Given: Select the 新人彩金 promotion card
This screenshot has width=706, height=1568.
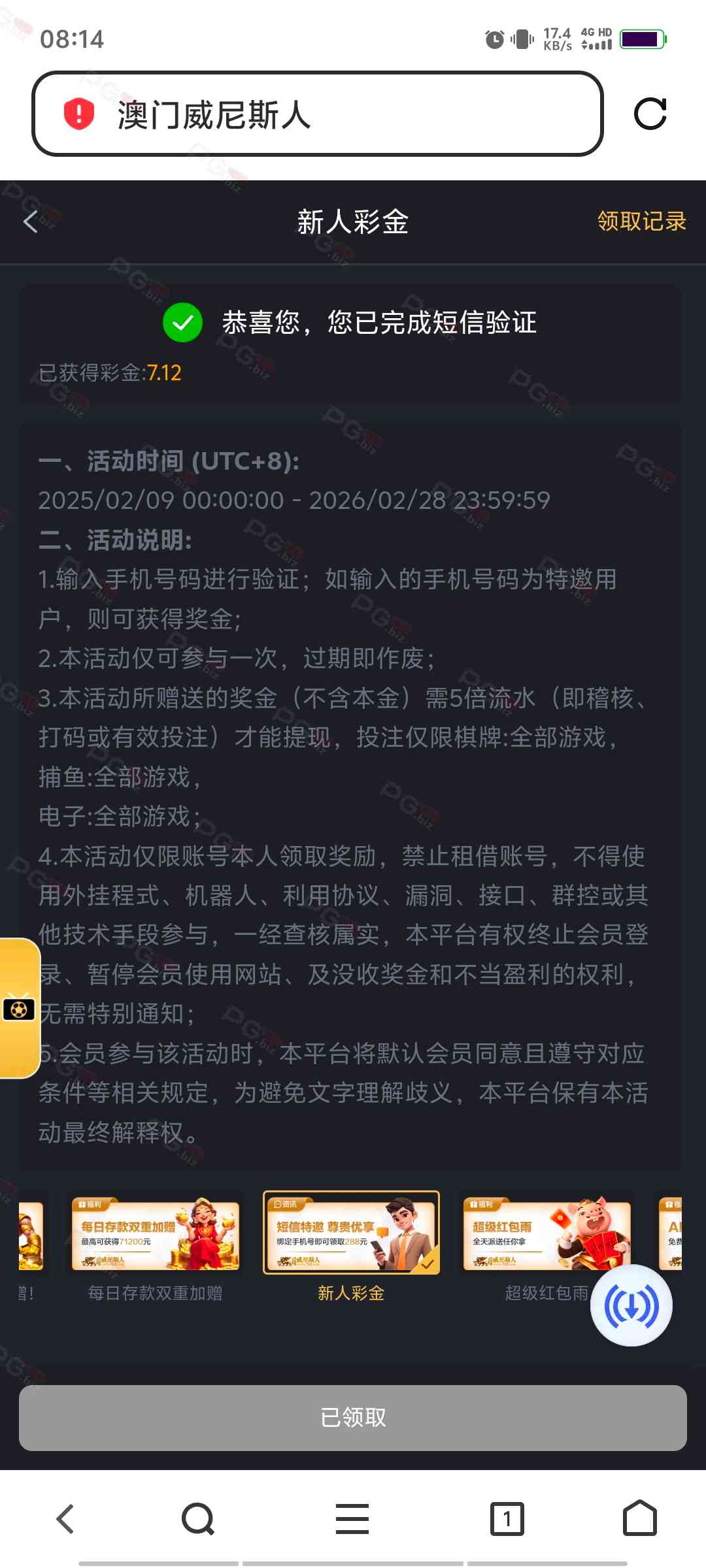Looking at the screenshot, I should click(351, 1233).
